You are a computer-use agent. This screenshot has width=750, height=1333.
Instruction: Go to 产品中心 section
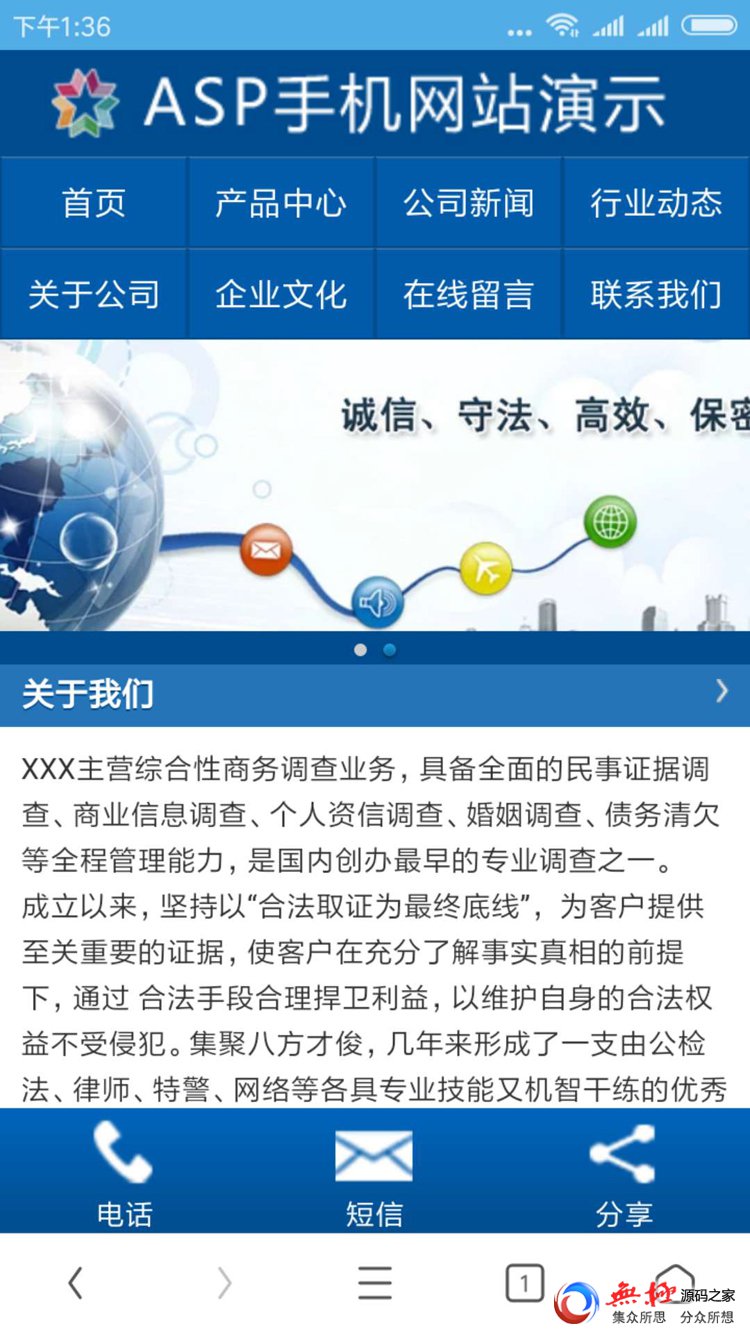coord(281,203)
